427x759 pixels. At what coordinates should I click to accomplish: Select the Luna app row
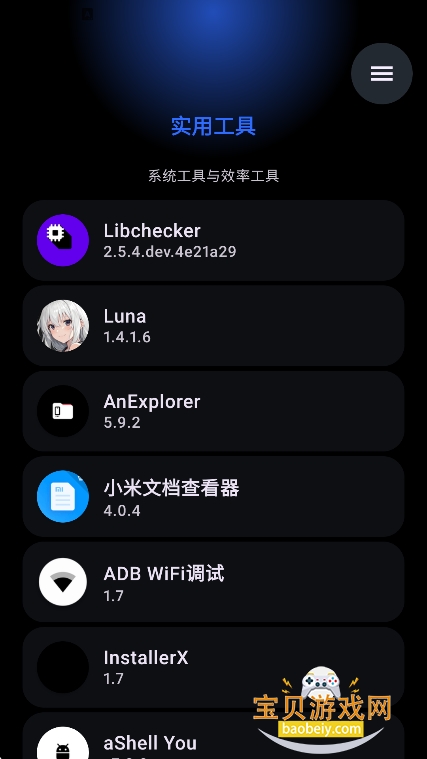tap(214, 326)
